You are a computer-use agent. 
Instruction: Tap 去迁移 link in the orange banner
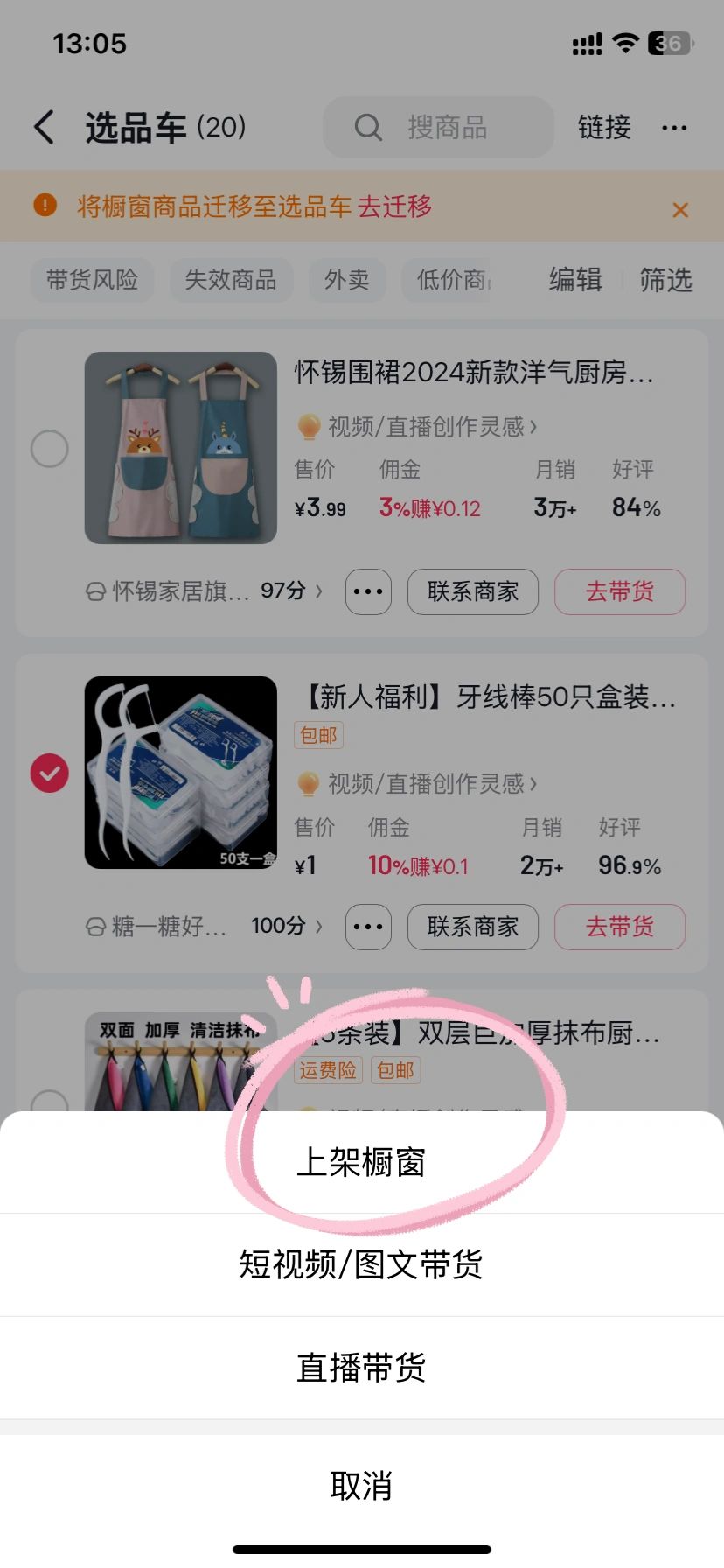tap(394, 206)
